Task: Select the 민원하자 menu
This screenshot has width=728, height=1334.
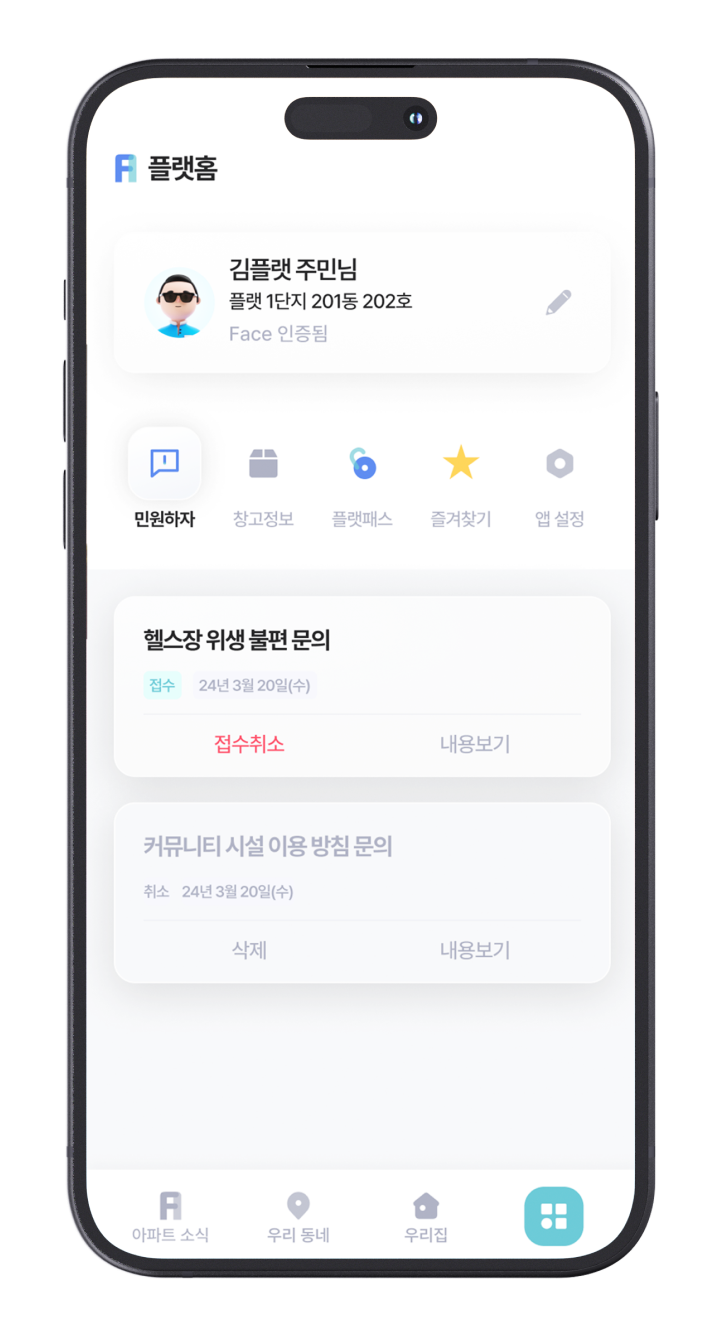Action: pyautogui.click(x=165, y=478)
